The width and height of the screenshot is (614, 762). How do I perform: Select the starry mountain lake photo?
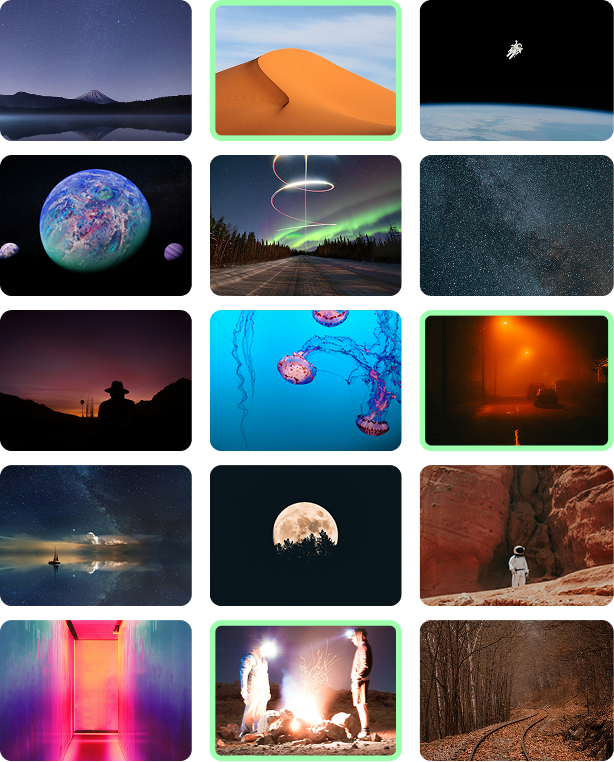click(x=96, y=70)
